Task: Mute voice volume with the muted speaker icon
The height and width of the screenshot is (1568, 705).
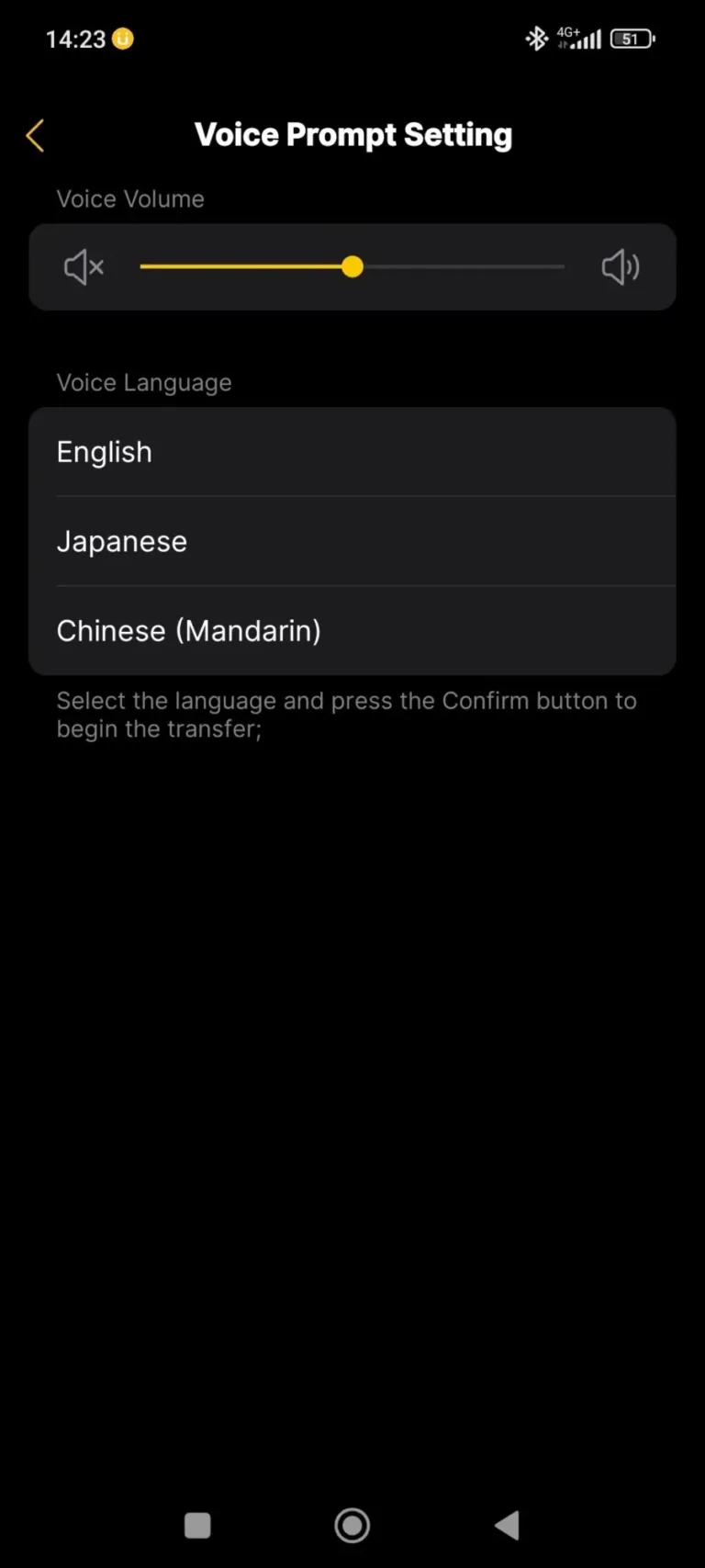Action: coord(84,267)
